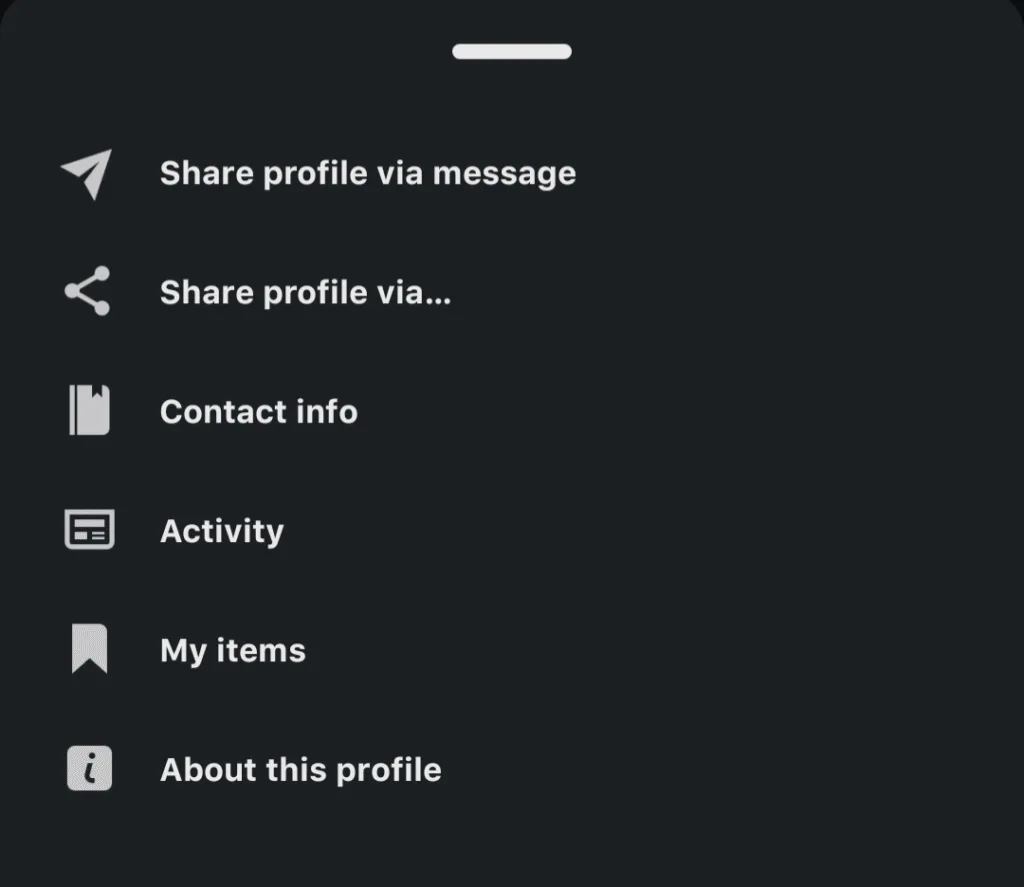This screenshot has height=887, width=1024.
Task: Select Share profile via message
Action: 367,173
